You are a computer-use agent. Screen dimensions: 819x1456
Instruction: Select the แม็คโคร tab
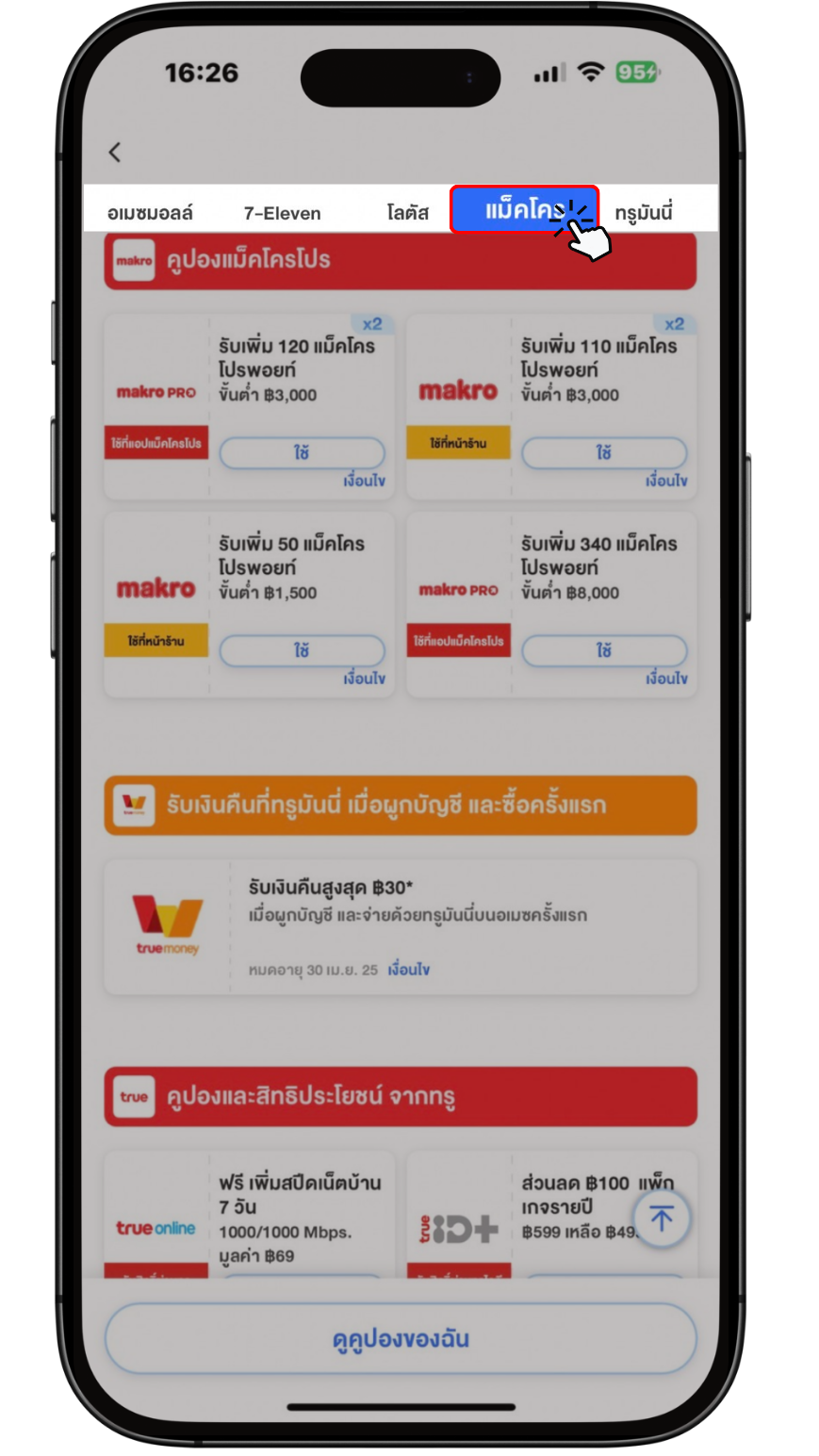point(524,209)
